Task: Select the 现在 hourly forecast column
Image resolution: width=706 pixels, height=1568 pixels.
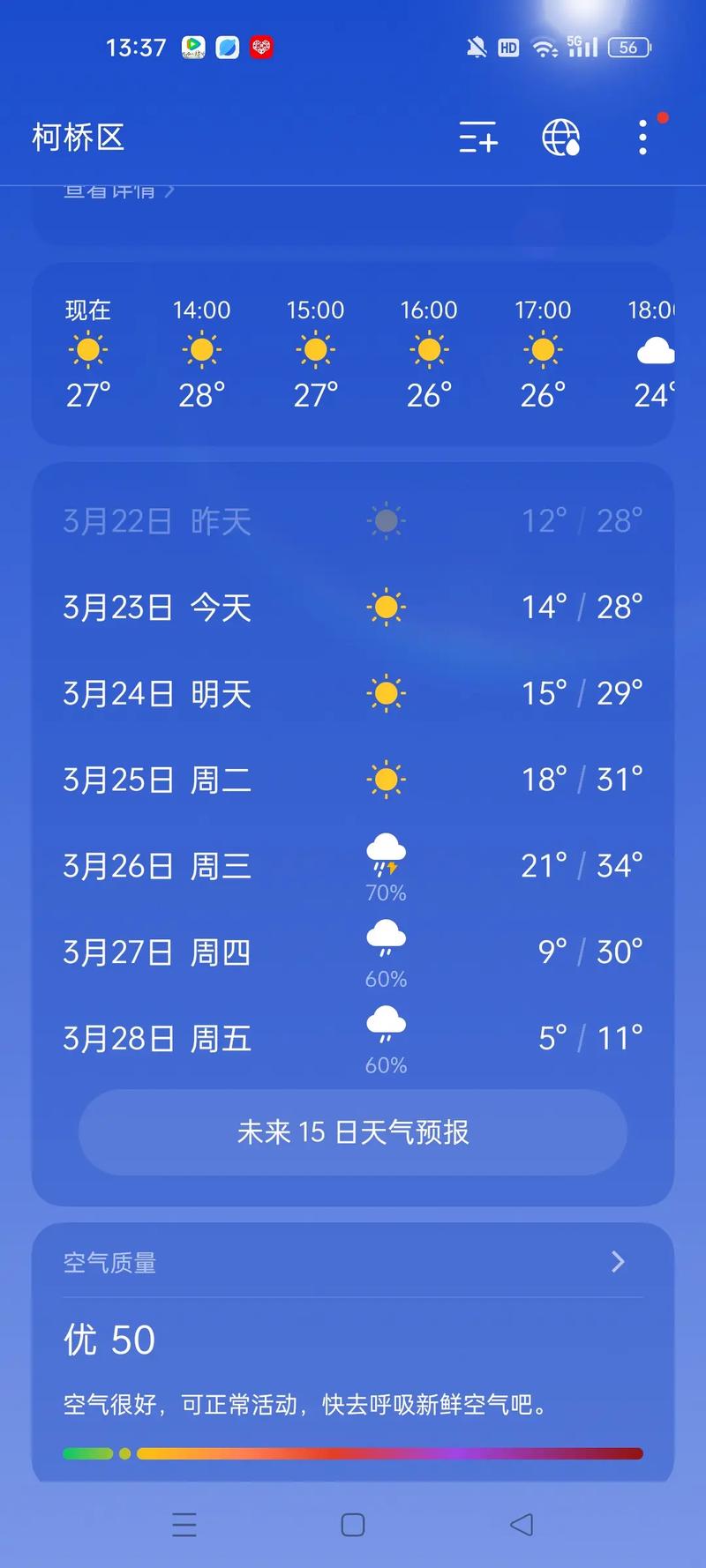Action: tap(86, 353)
